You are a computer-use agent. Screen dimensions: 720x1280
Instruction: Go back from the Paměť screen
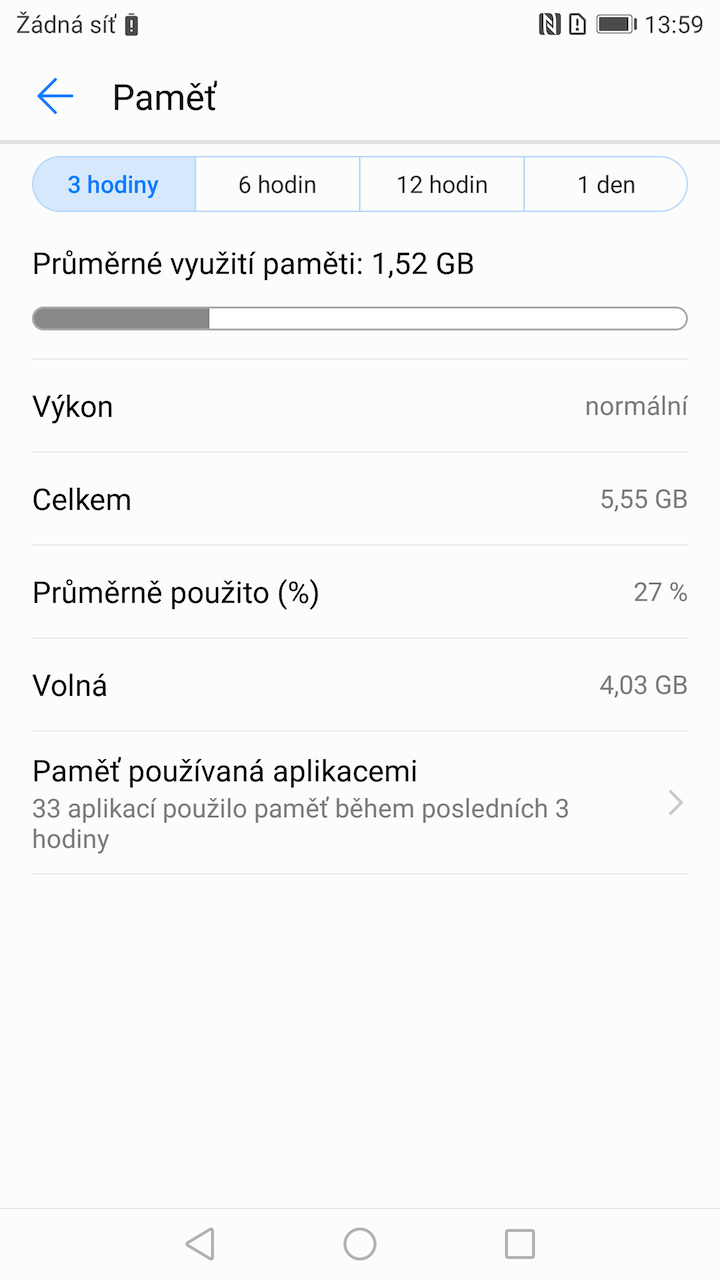(x=55, y=97)
